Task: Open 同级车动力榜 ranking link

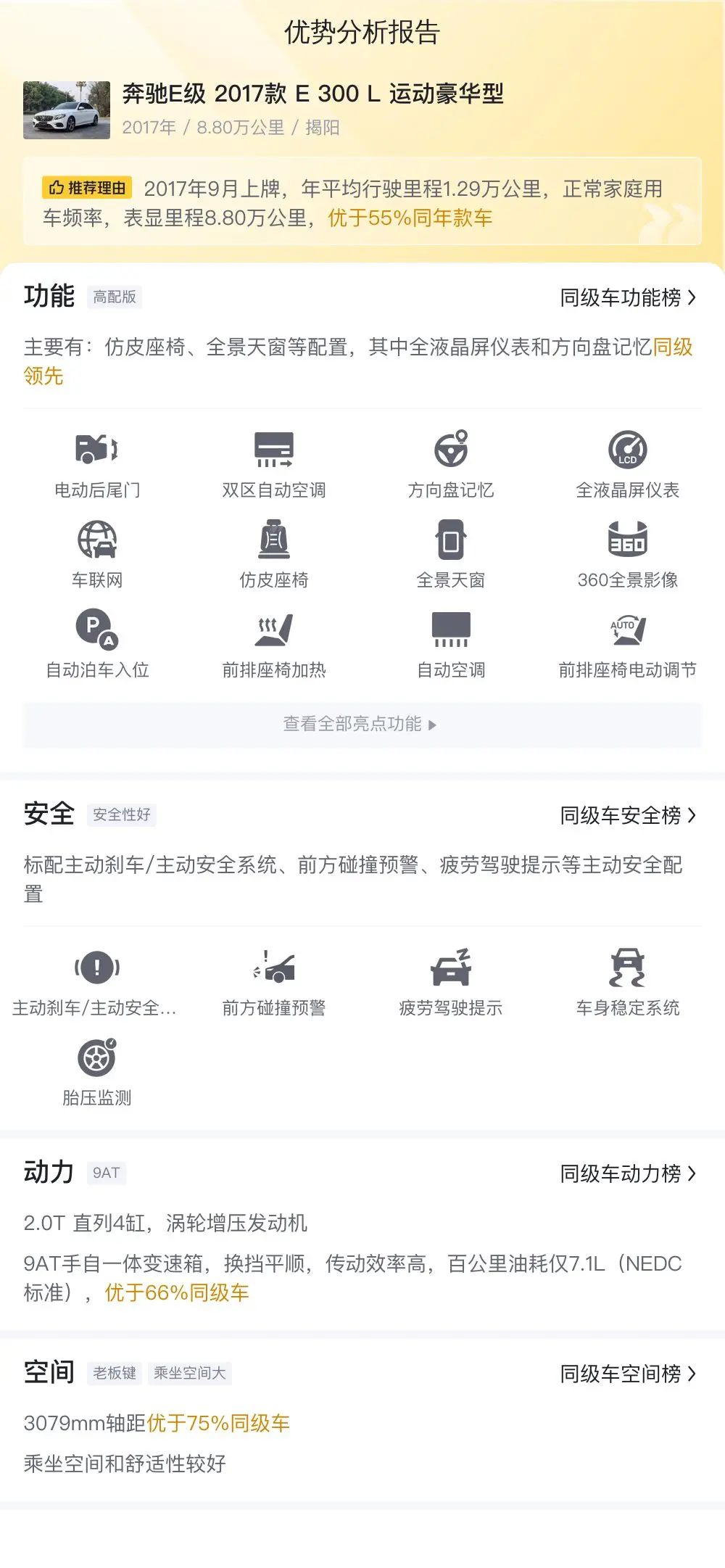Action: tap(628, 1173)
